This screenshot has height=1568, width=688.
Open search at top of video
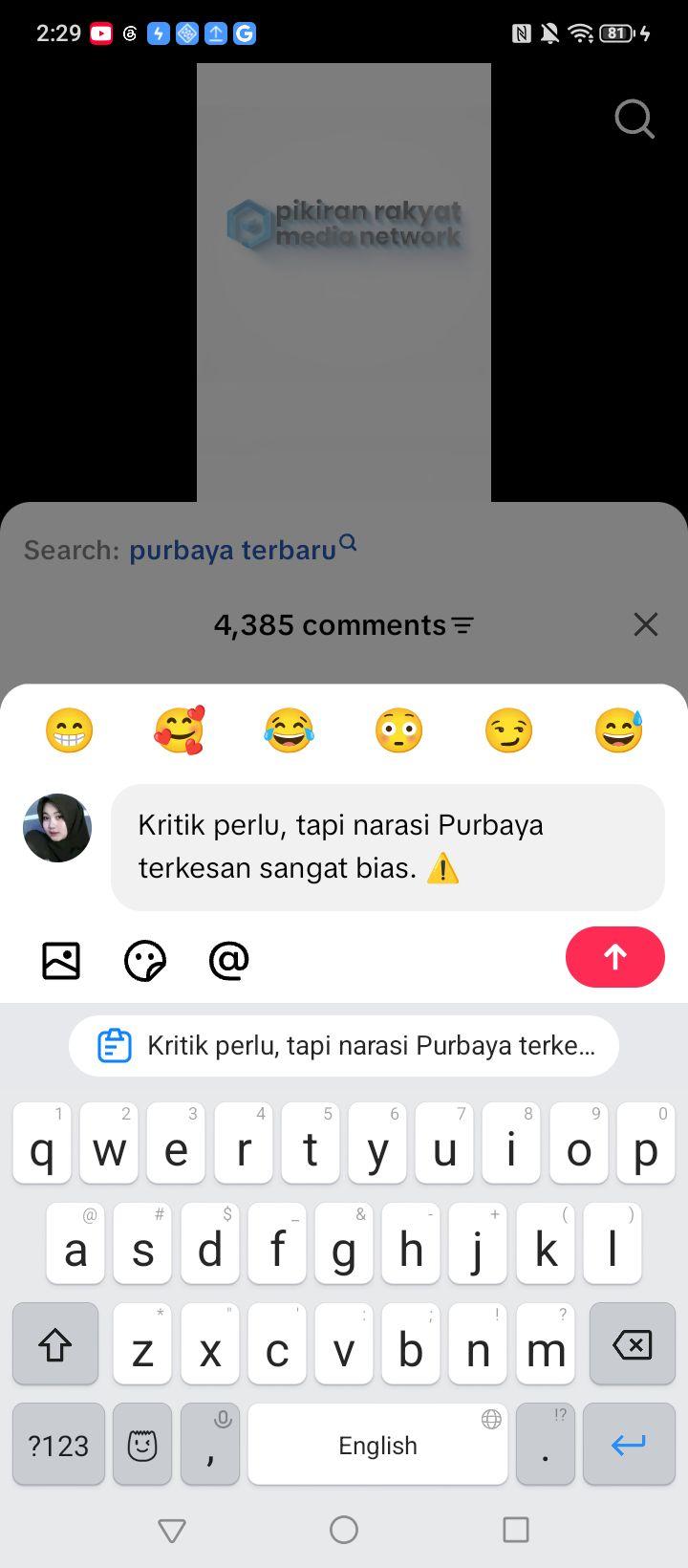coord(634,120)
